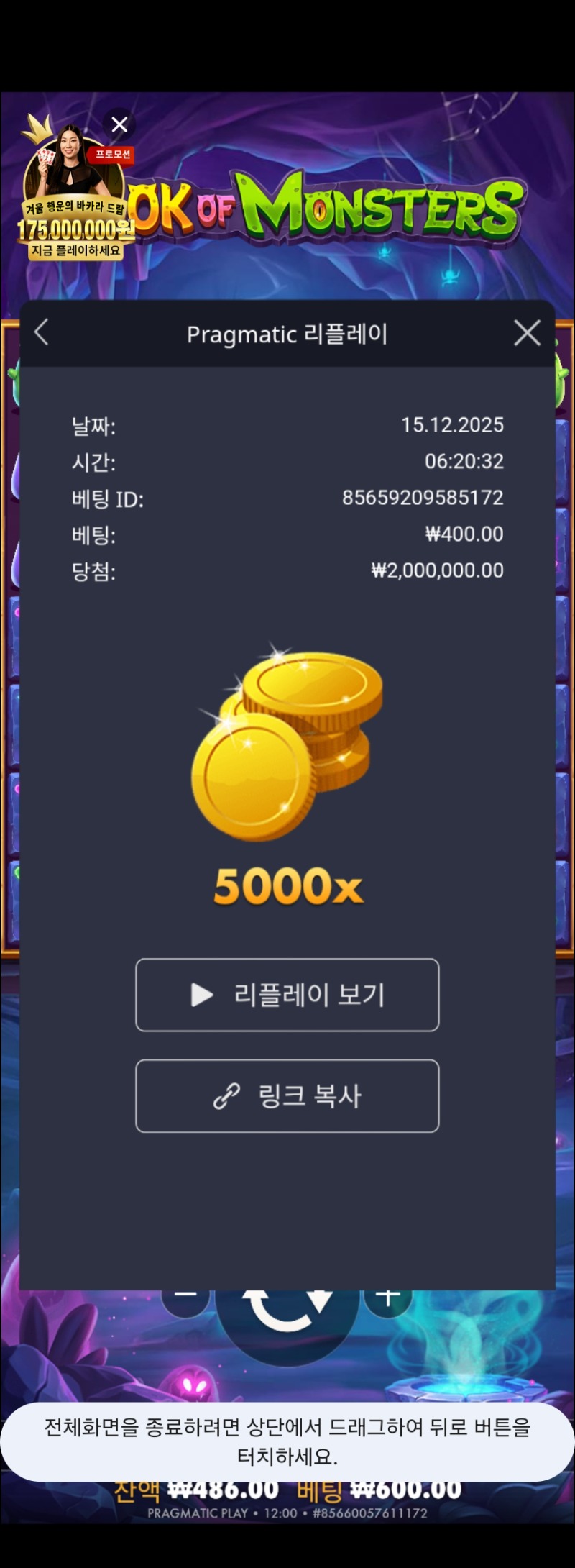The height and width of the screenshot is (1568, 575).
Task: Play the replay with 리플레이 보기
Action: 287,995
